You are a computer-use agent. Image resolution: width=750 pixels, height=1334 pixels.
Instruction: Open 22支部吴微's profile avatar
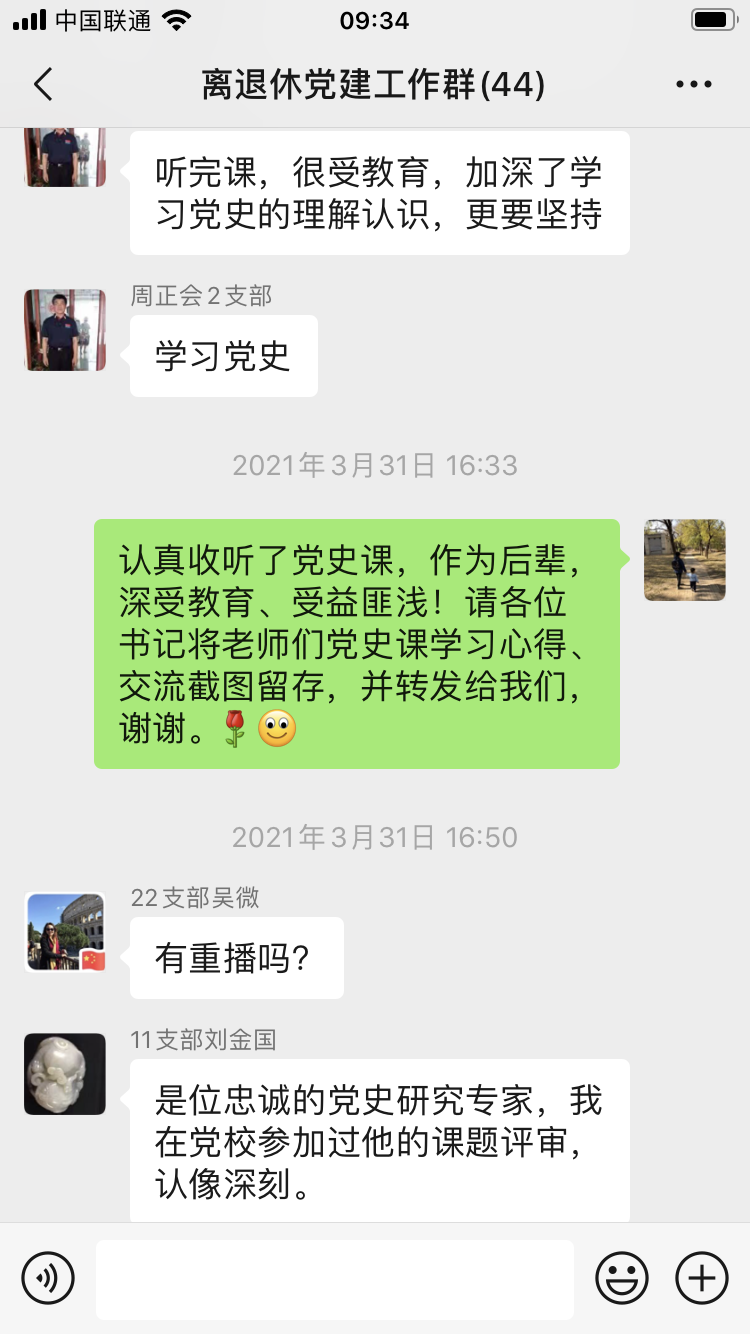click(65, 933)
